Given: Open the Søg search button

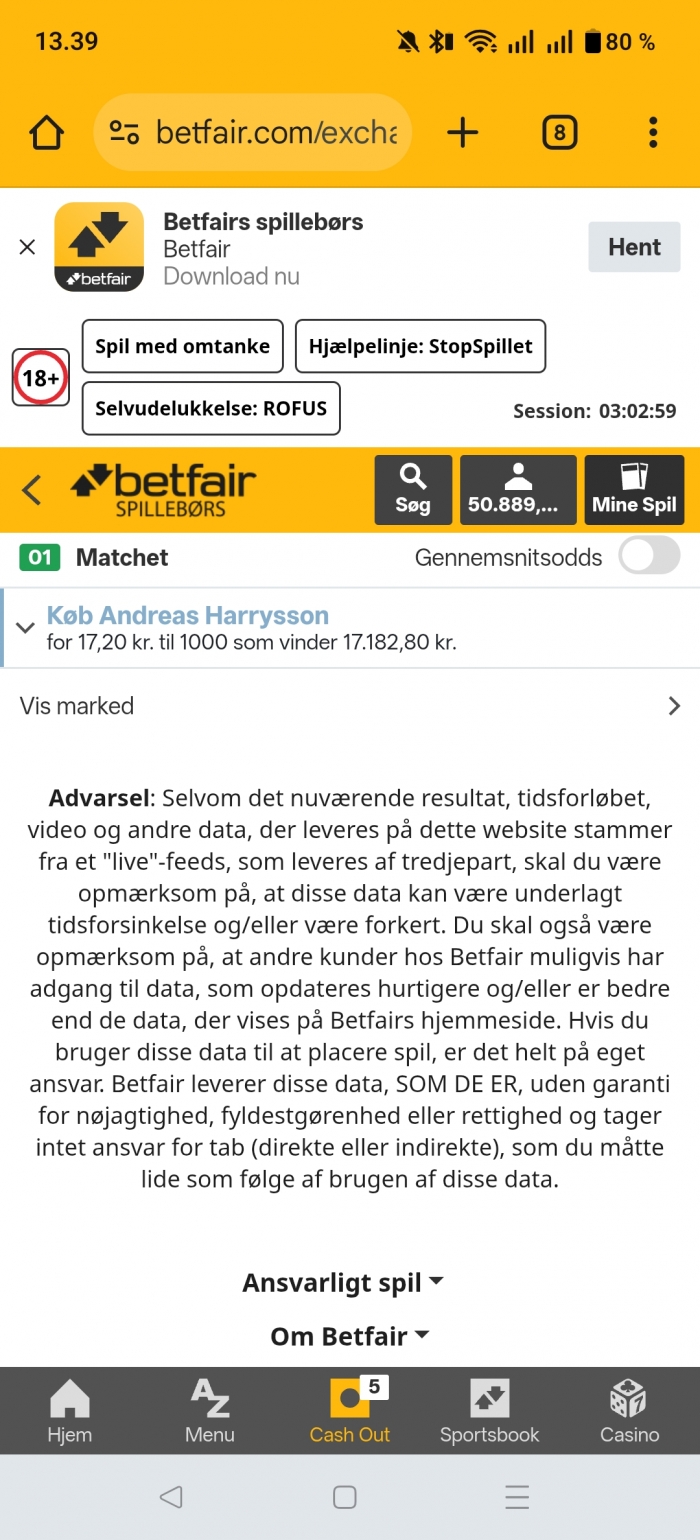Looking at the screenshot, I should tap(413, 490).
